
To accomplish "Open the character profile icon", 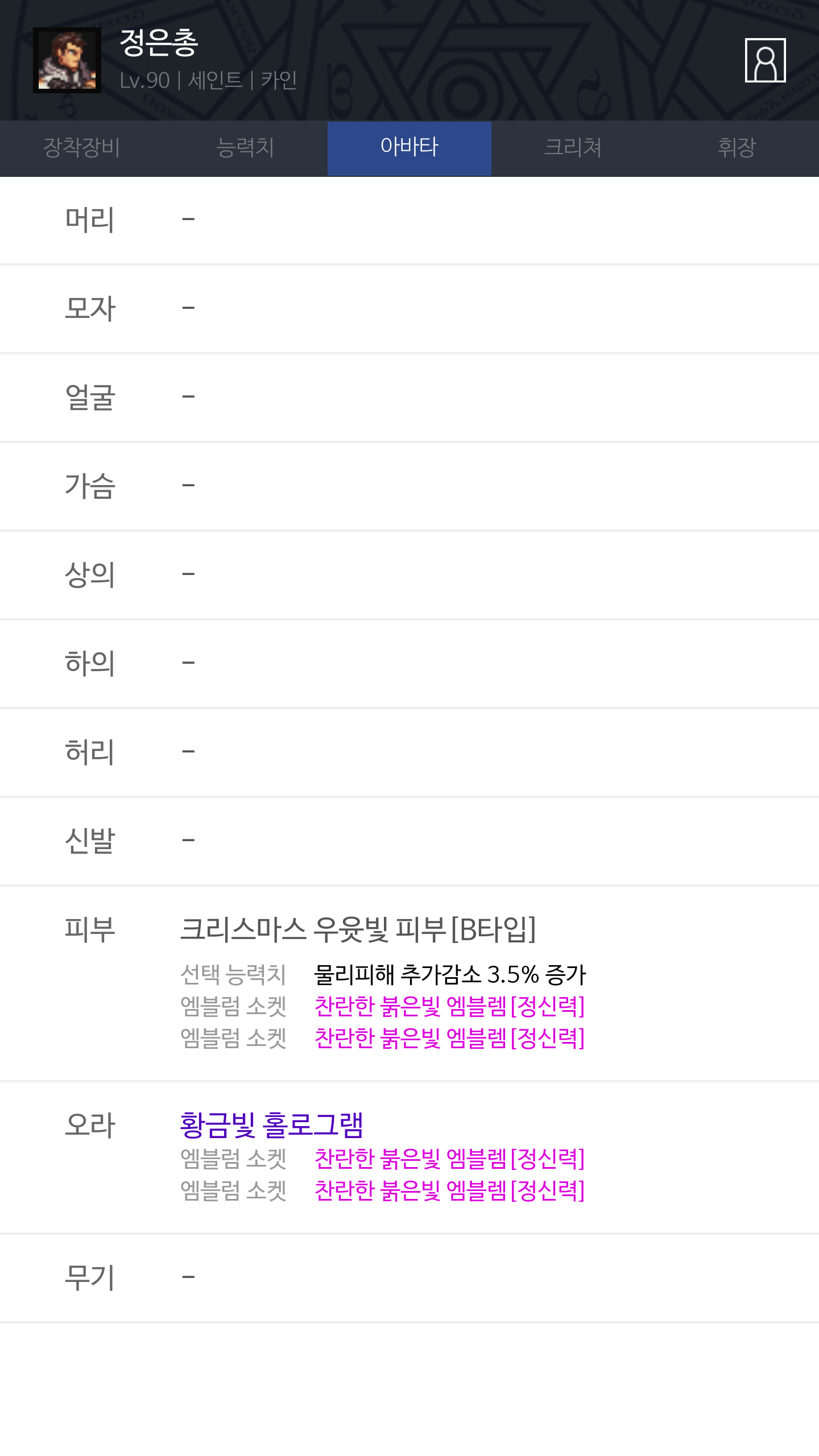I will (x=765, y=60).
